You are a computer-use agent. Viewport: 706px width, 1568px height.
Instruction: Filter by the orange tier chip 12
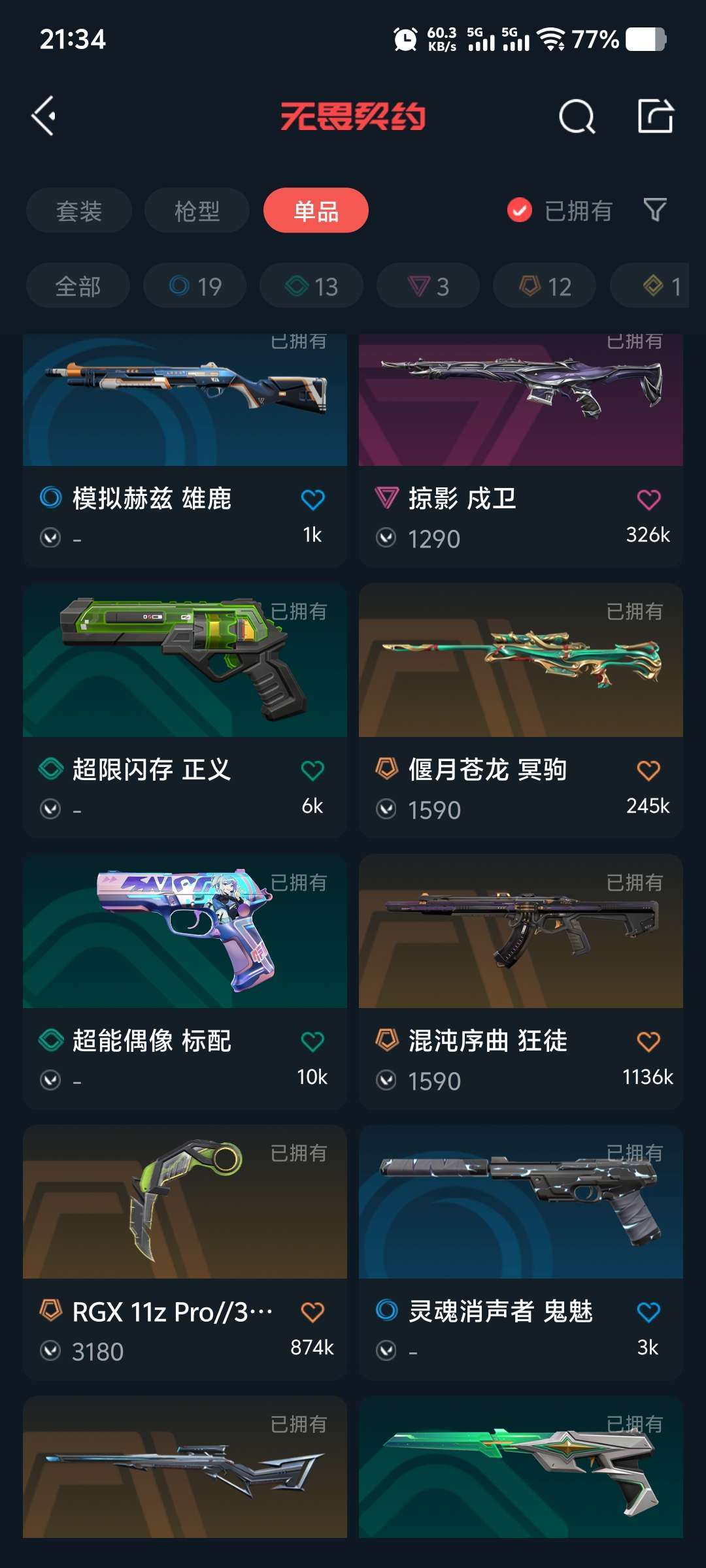tap(545, 286)
